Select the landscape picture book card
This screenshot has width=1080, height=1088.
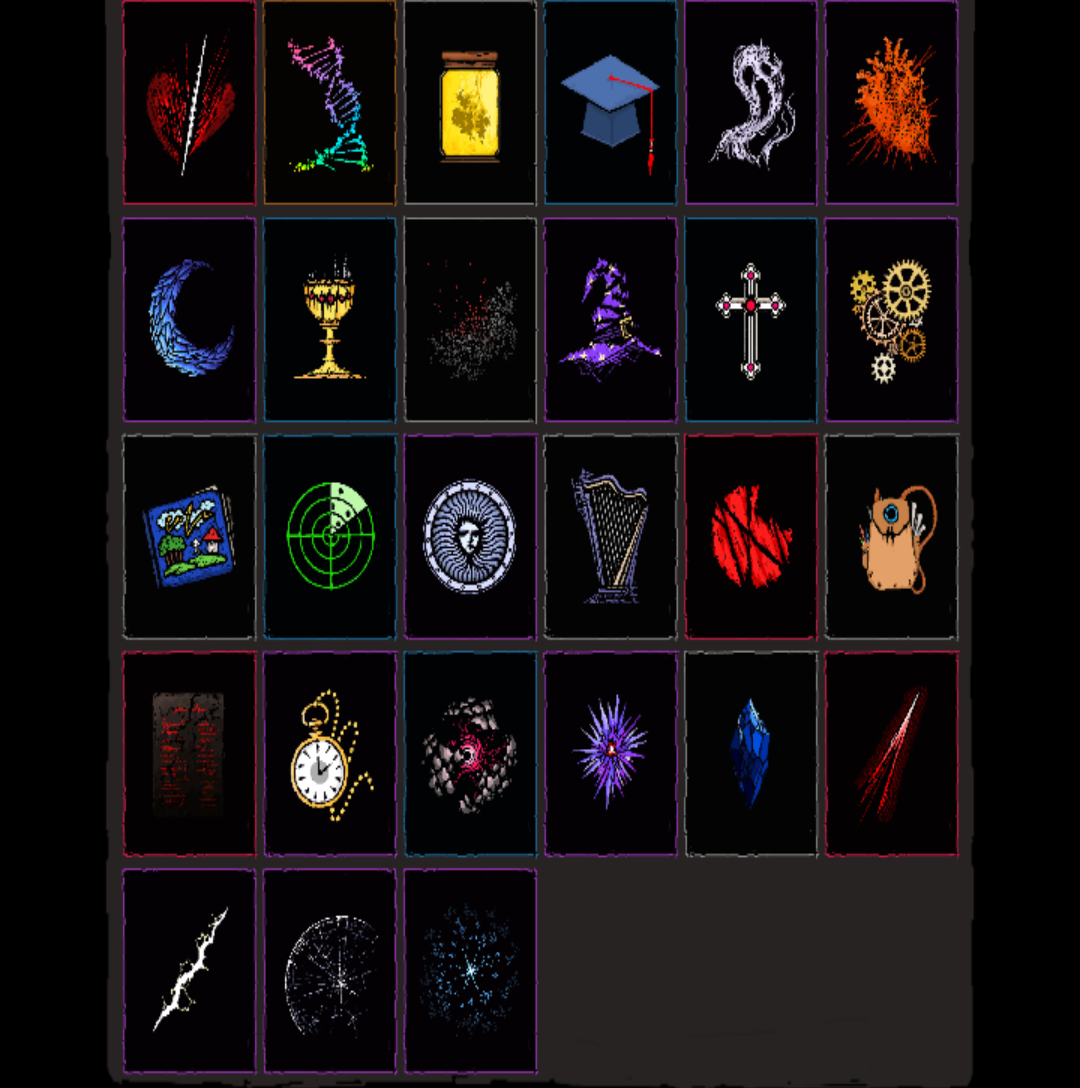(x=189, y=536)
